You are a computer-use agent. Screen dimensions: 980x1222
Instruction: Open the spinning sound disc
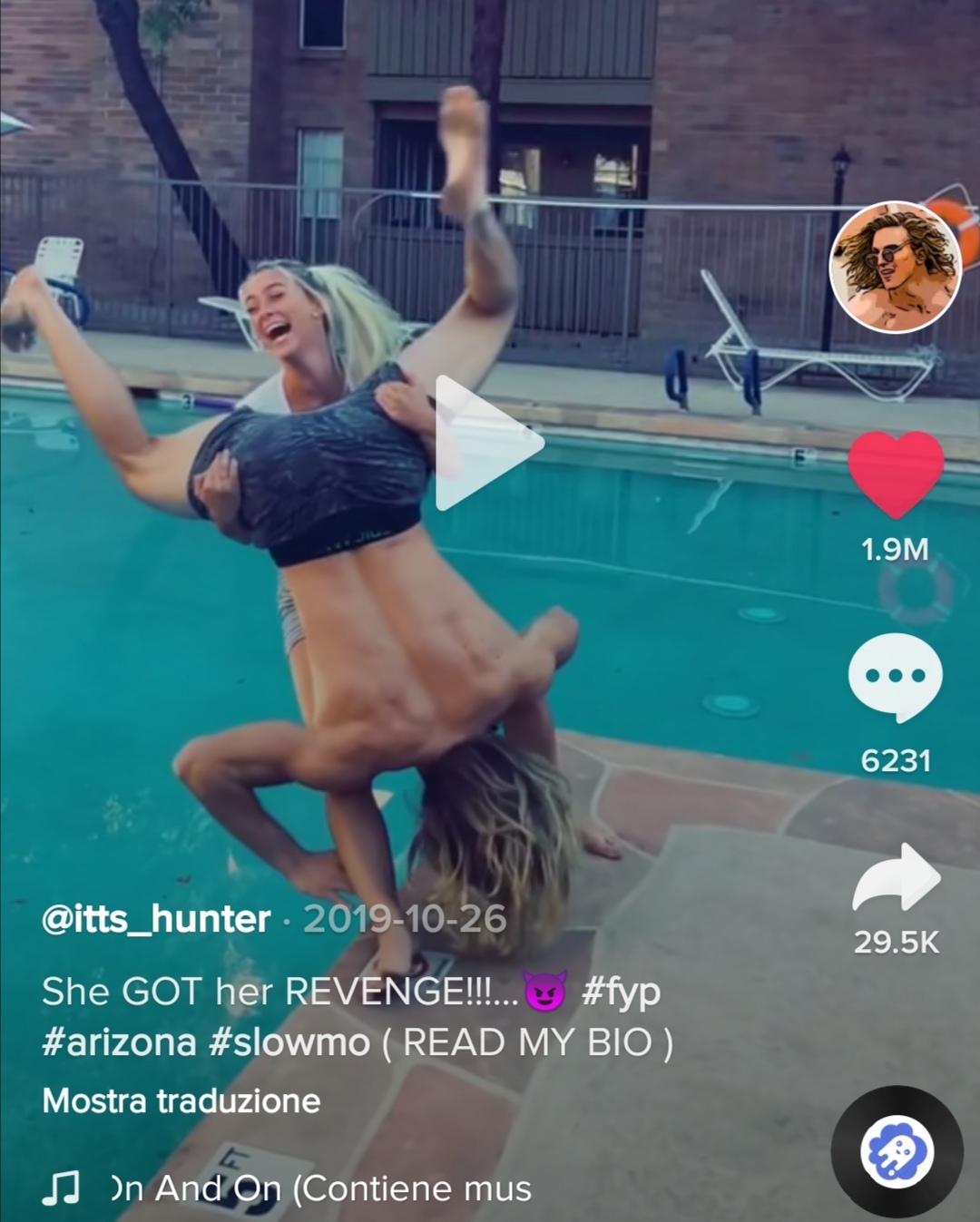coord(897,1151)
